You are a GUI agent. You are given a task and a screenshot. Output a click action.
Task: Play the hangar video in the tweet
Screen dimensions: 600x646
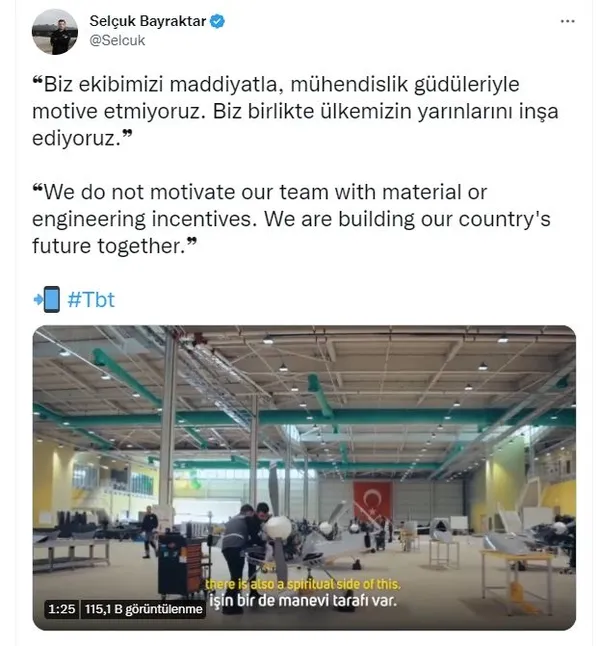point(304,477)
